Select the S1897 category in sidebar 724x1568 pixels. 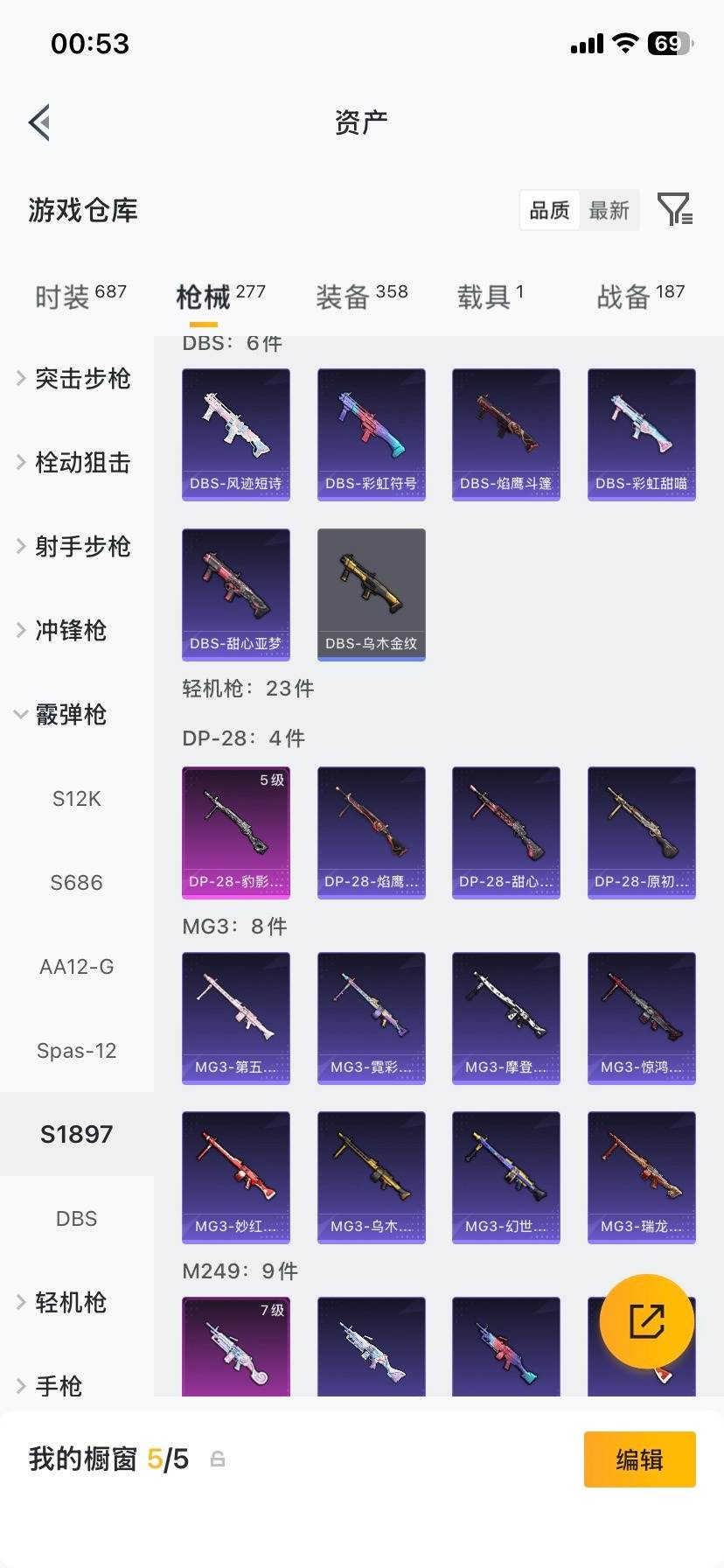76,1134
